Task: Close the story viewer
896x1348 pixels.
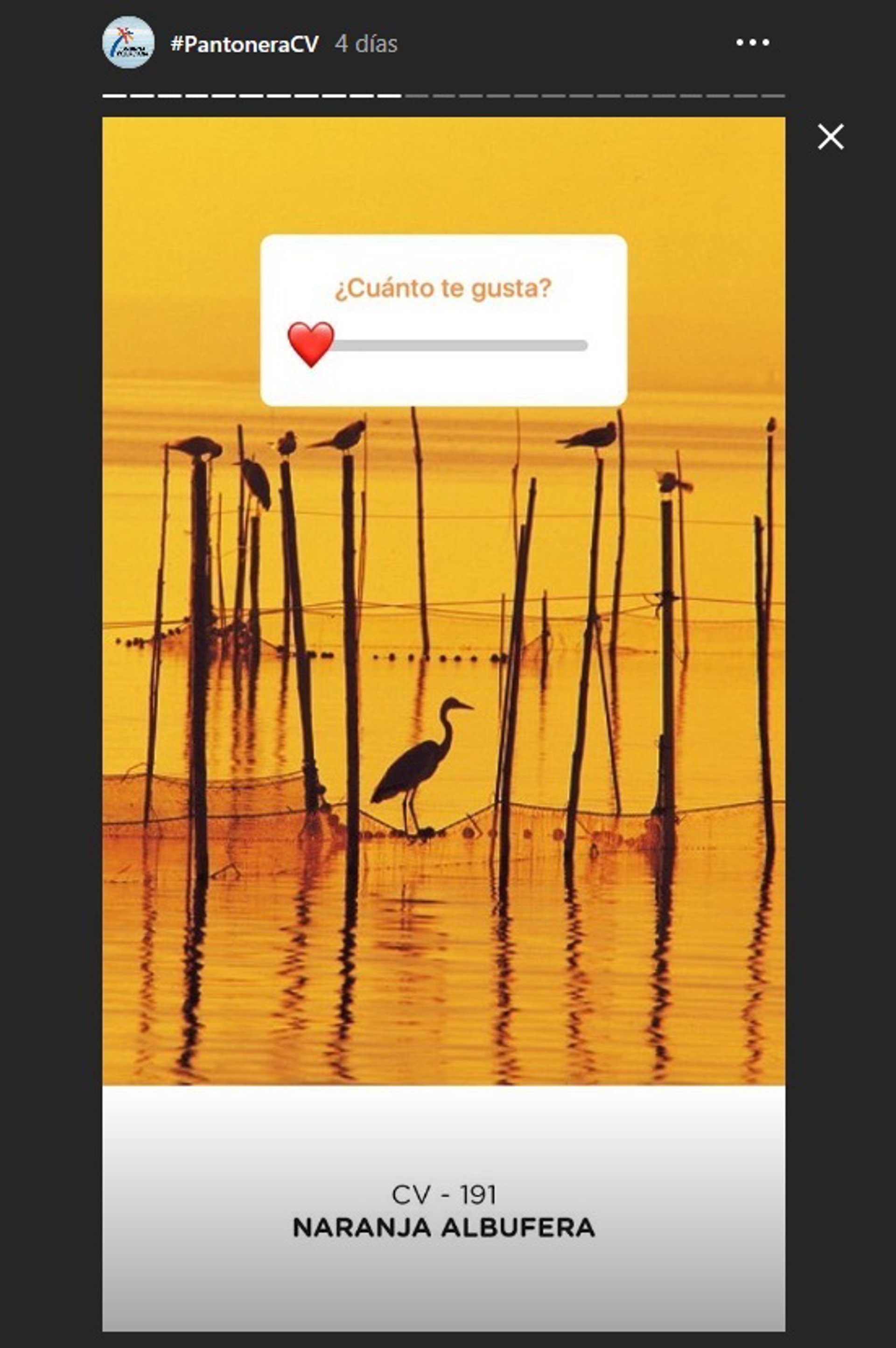Action: 830,137
